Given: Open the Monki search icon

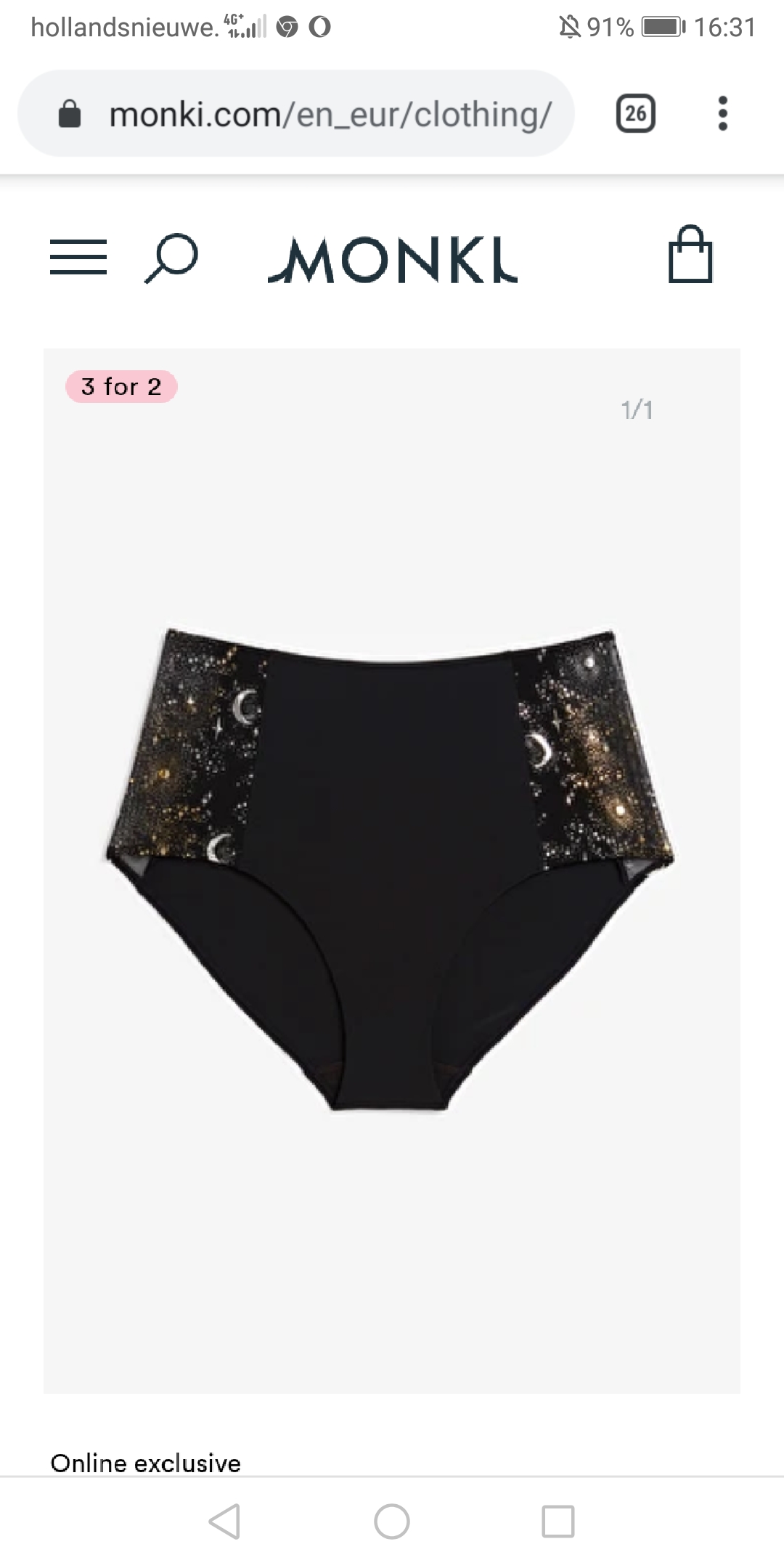Looking at the screenshot, I should click(171, 258).
